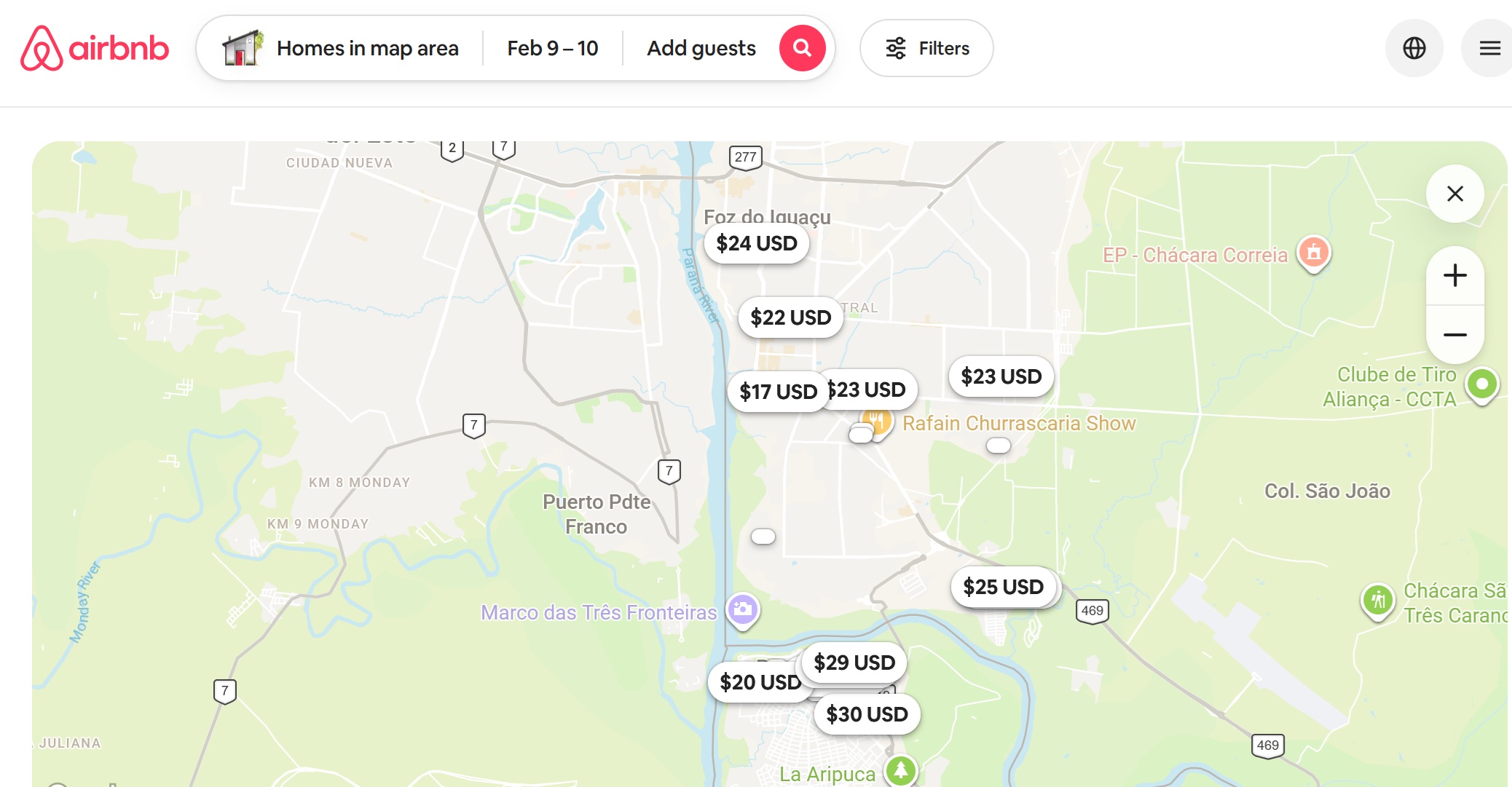The height and width of the screenshot is (787, 1512).
Task: Change the Feb 9 – 10 dates
Action: (x=552, y=48)
